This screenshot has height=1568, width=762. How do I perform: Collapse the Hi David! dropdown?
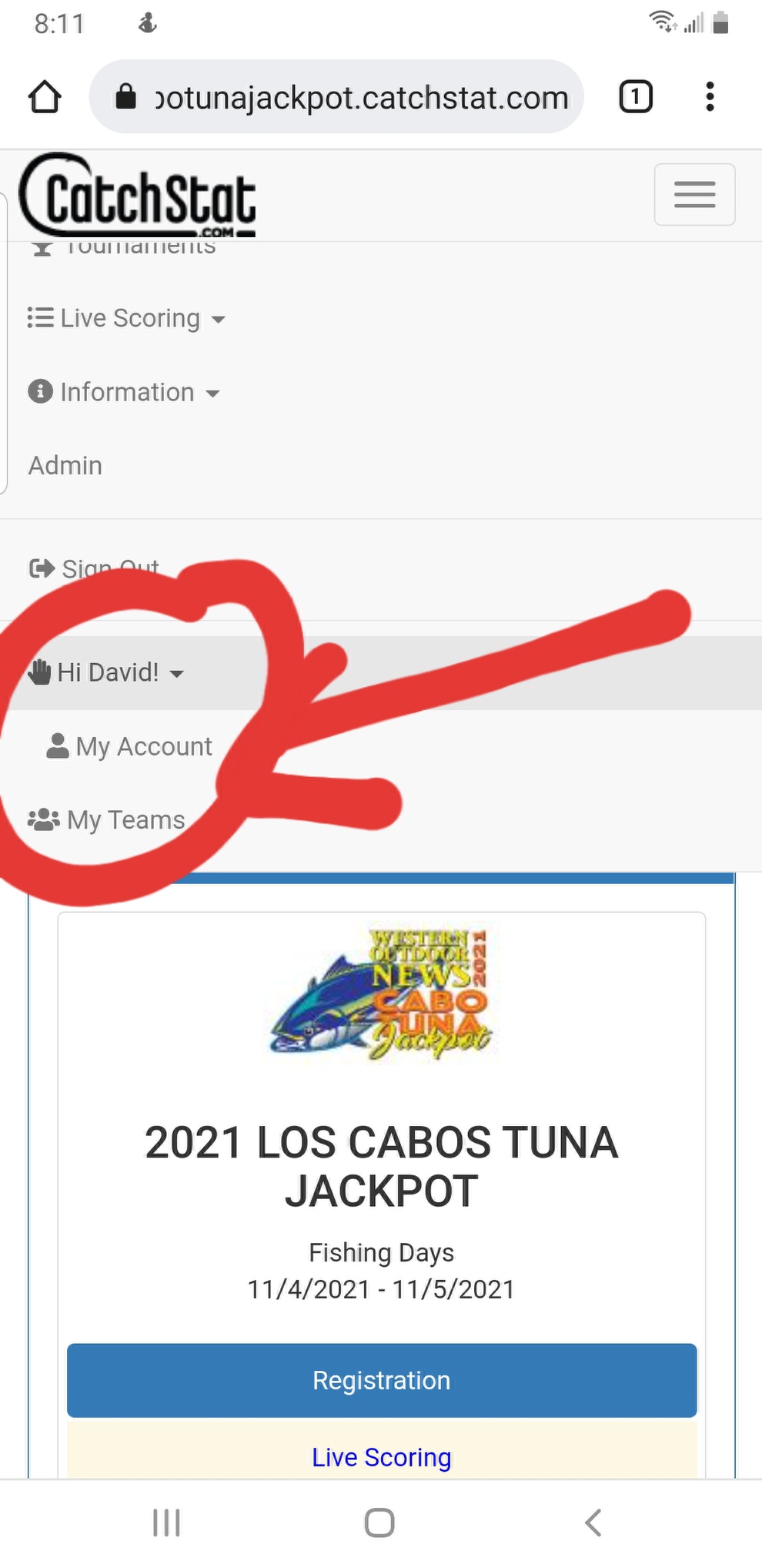(x=108, y=672)
